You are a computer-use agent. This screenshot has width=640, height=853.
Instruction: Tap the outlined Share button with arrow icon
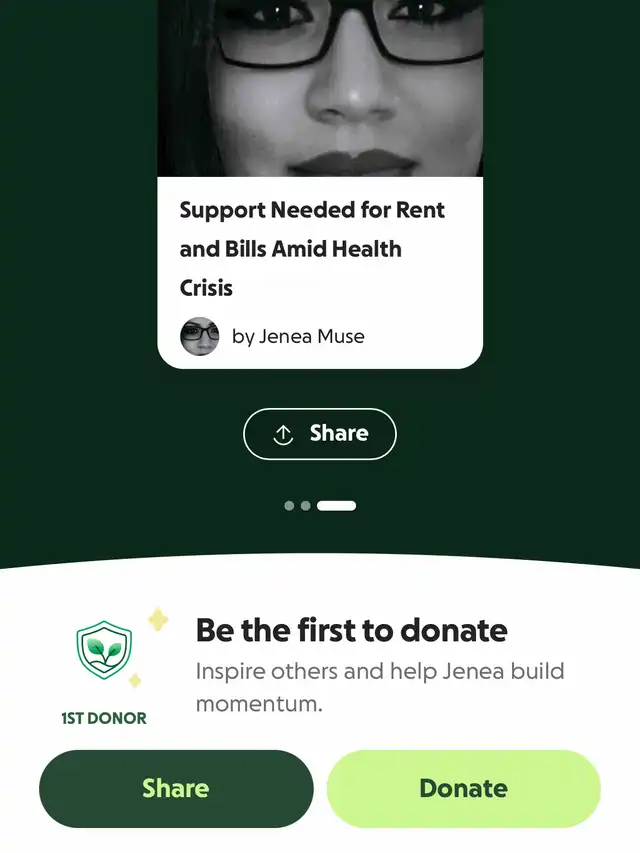click(320, 434)
